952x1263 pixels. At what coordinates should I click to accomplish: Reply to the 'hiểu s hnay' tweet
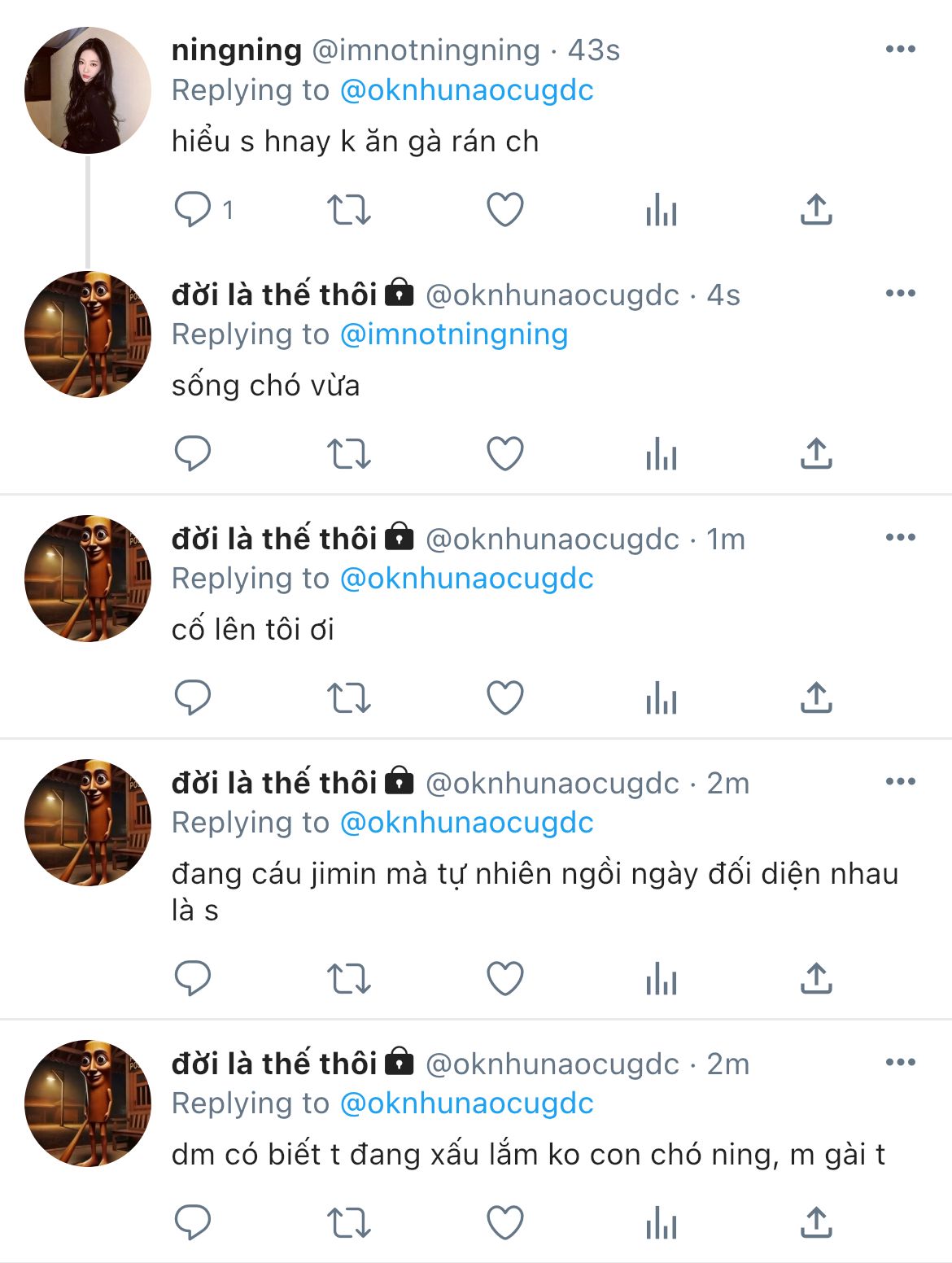193,209
